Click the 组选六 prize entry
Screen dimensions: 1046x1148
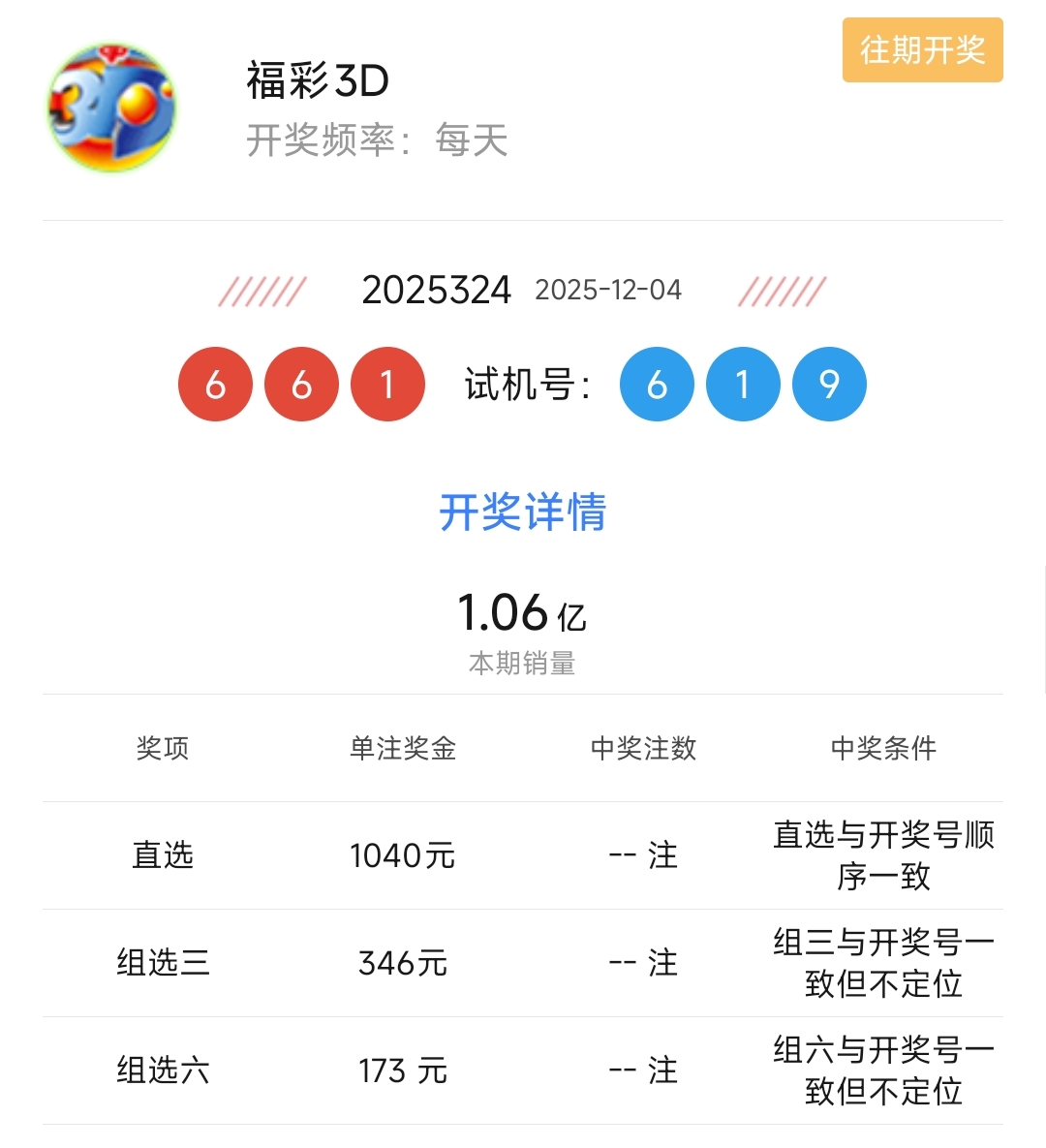coord(162,1071)
